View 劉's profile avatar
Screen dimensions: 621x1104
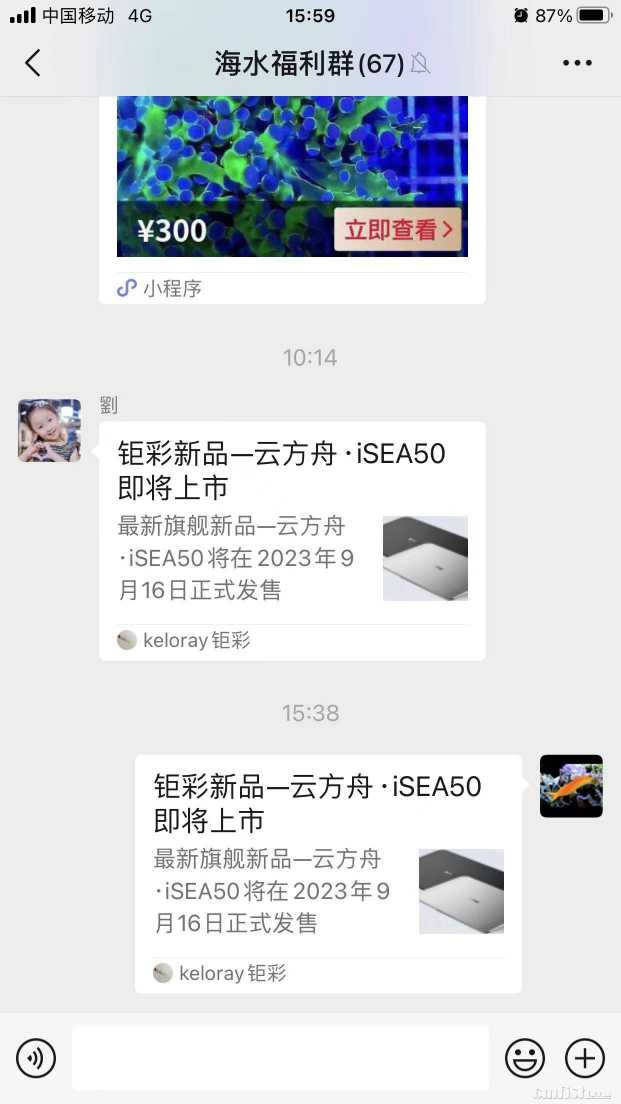49,430
